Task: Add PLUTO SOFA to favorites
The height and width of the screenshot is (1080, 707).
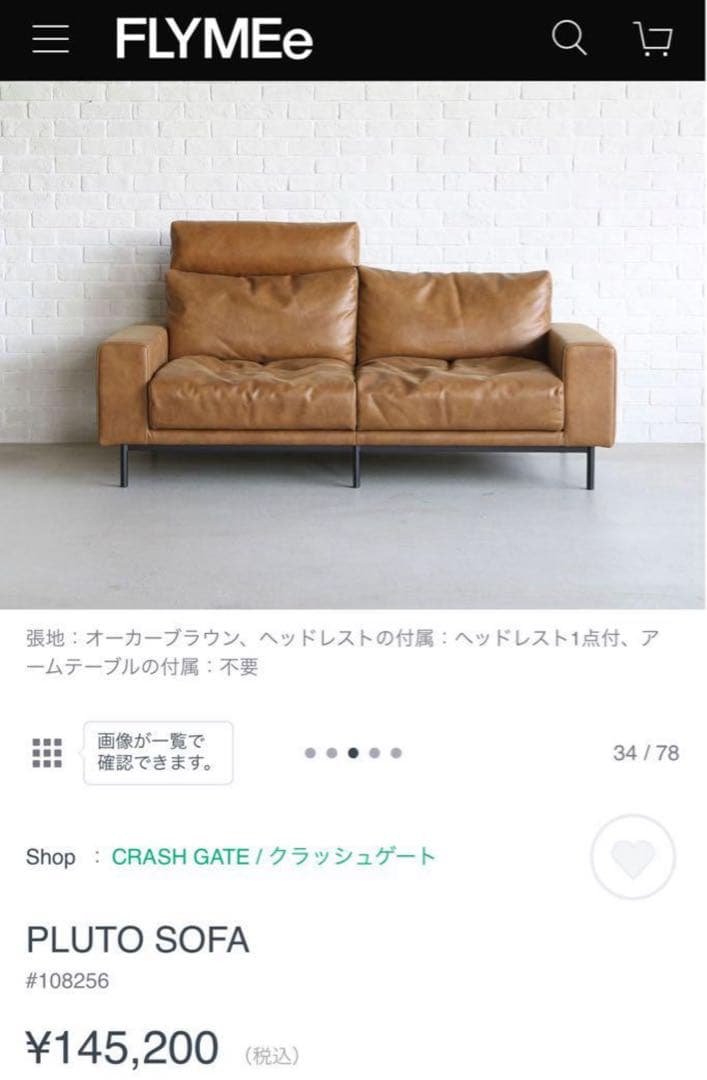Action: (x=633, y=857)
